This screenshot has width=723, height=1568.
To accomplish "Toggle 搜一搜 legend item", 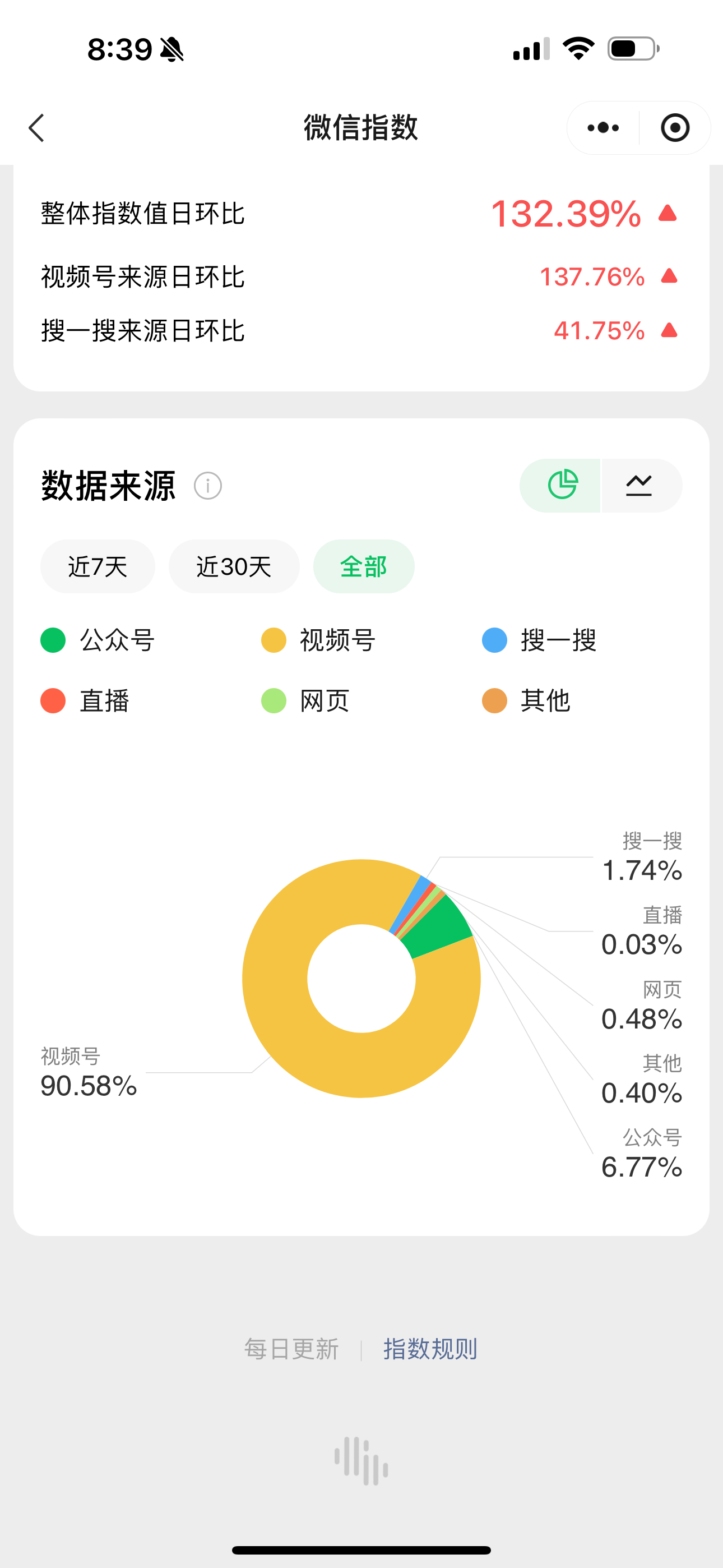I will 539,640.
